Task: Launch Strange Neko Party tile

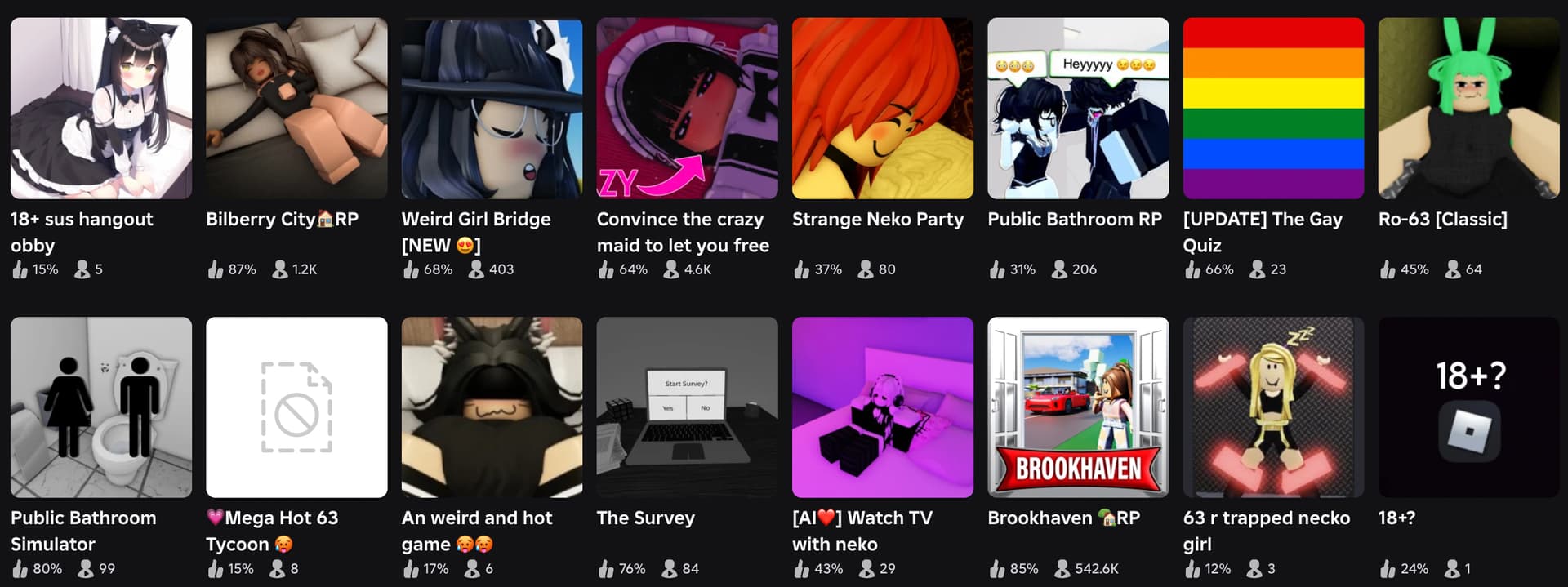Action: point(882,109)
